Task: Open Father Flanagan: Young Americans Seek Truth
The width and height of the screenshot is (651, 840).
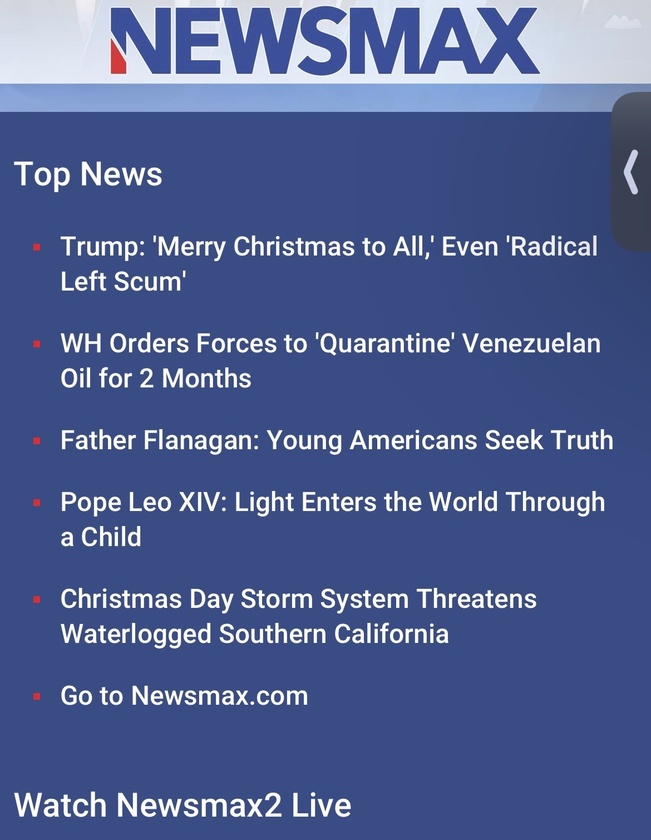Action: click(336, 440)
